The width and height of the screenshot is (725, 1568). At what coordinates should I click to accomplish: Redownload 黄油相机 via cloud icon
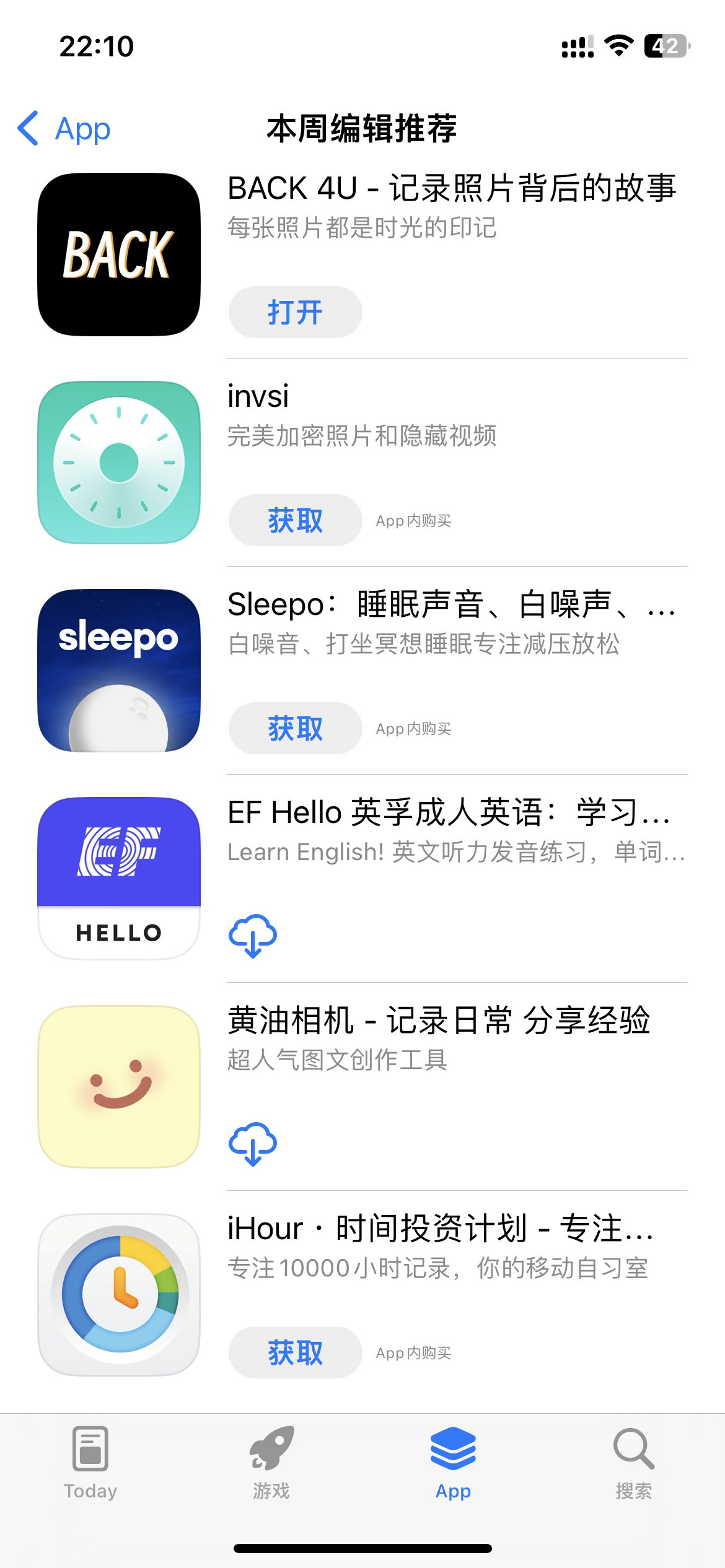[x=253, y=1144]
